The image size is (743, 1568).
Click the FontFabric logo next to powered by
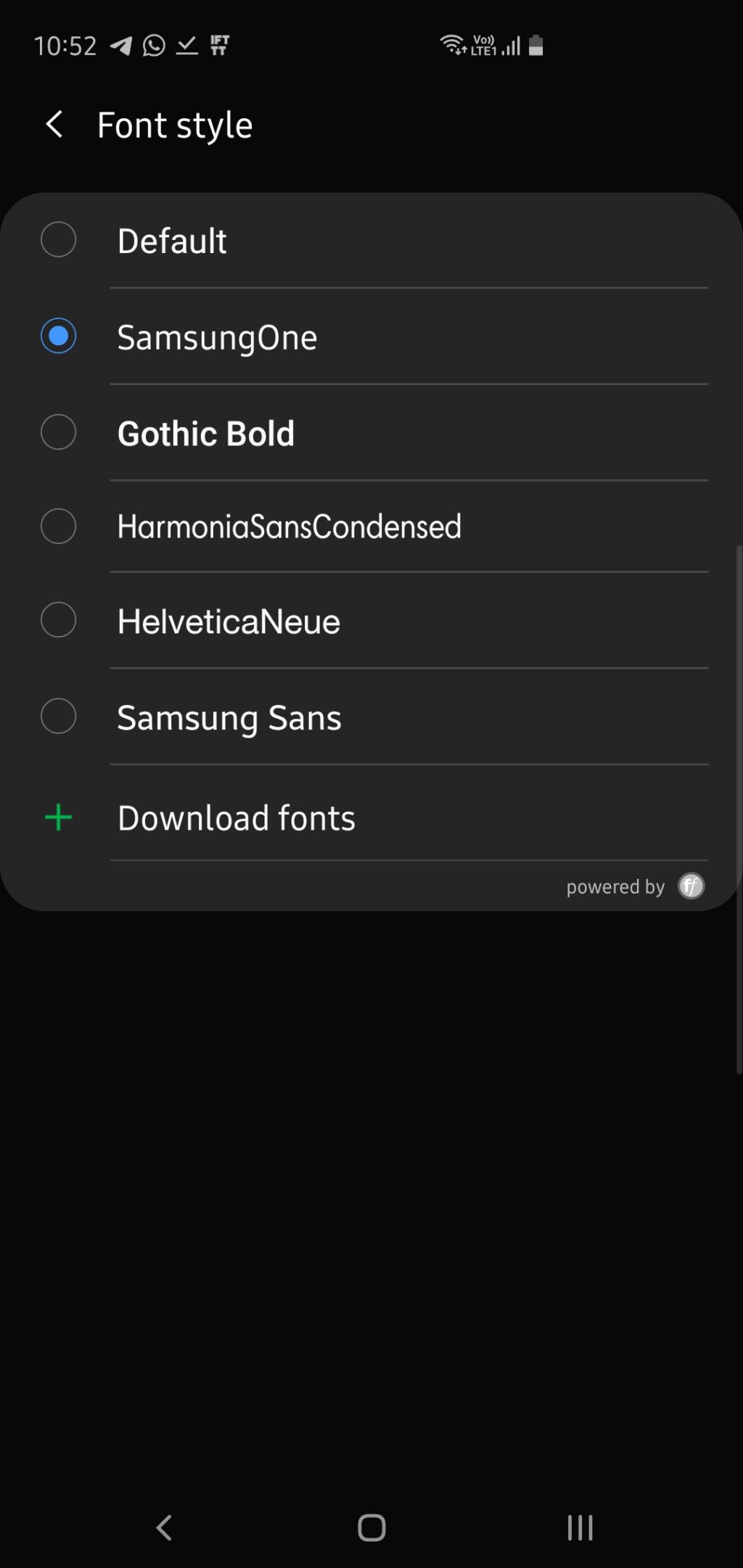click(691, 886)
